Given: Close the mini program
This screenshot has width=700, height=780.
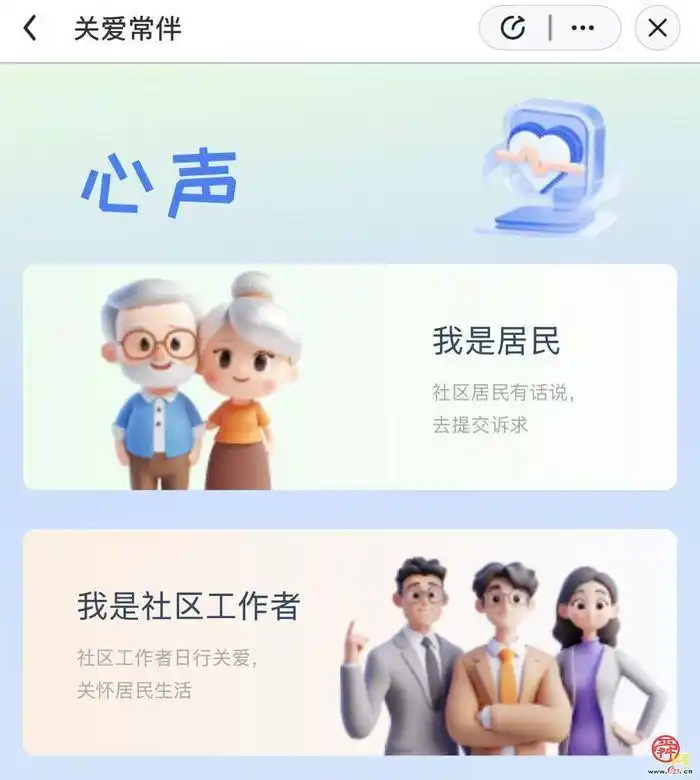Looking at the screenshot, I should click(657, 28).
